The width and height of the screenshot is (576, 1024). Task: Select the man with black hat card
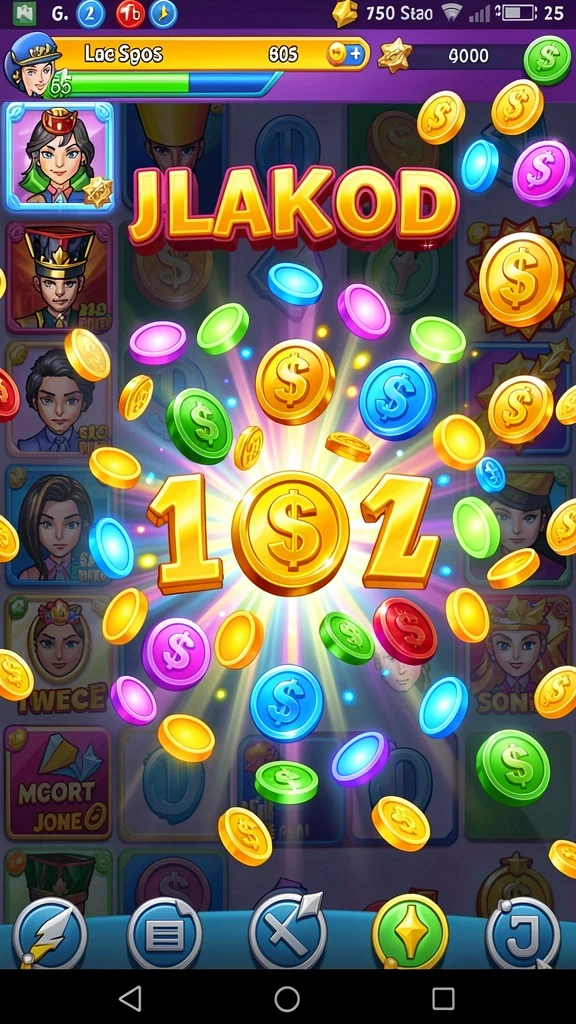(x=59, y=278)
